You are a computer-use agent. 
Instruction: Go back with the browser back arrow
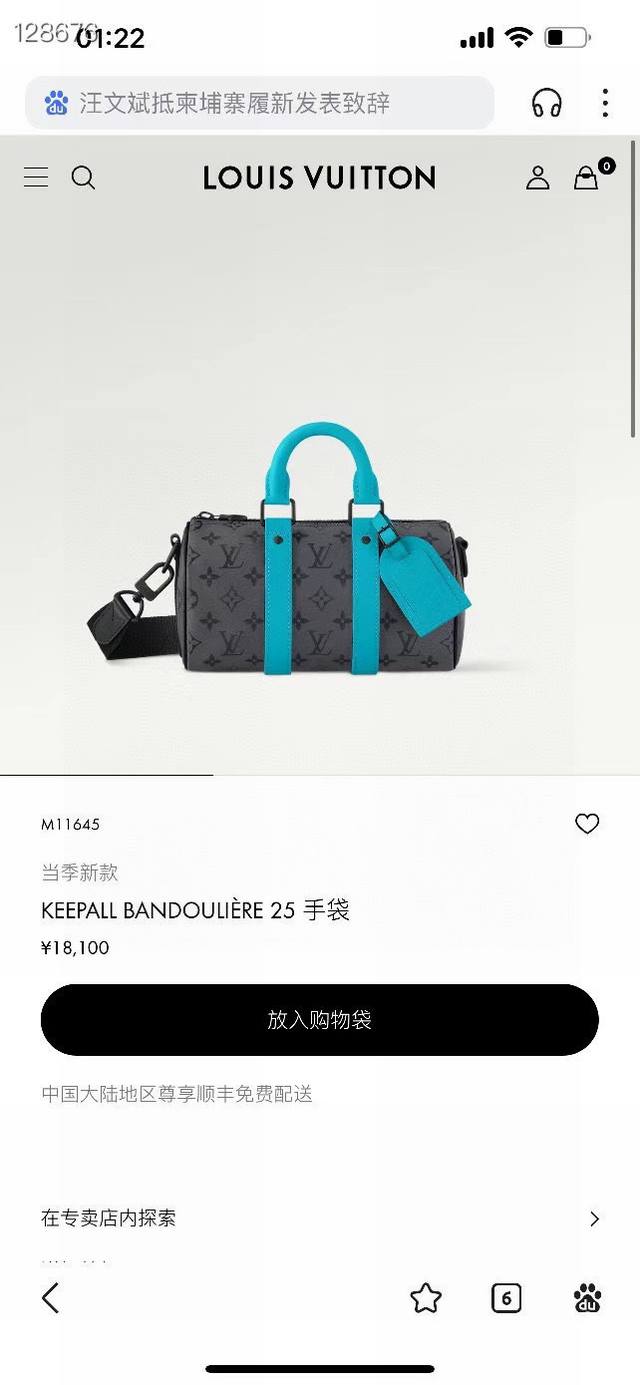51,1298
